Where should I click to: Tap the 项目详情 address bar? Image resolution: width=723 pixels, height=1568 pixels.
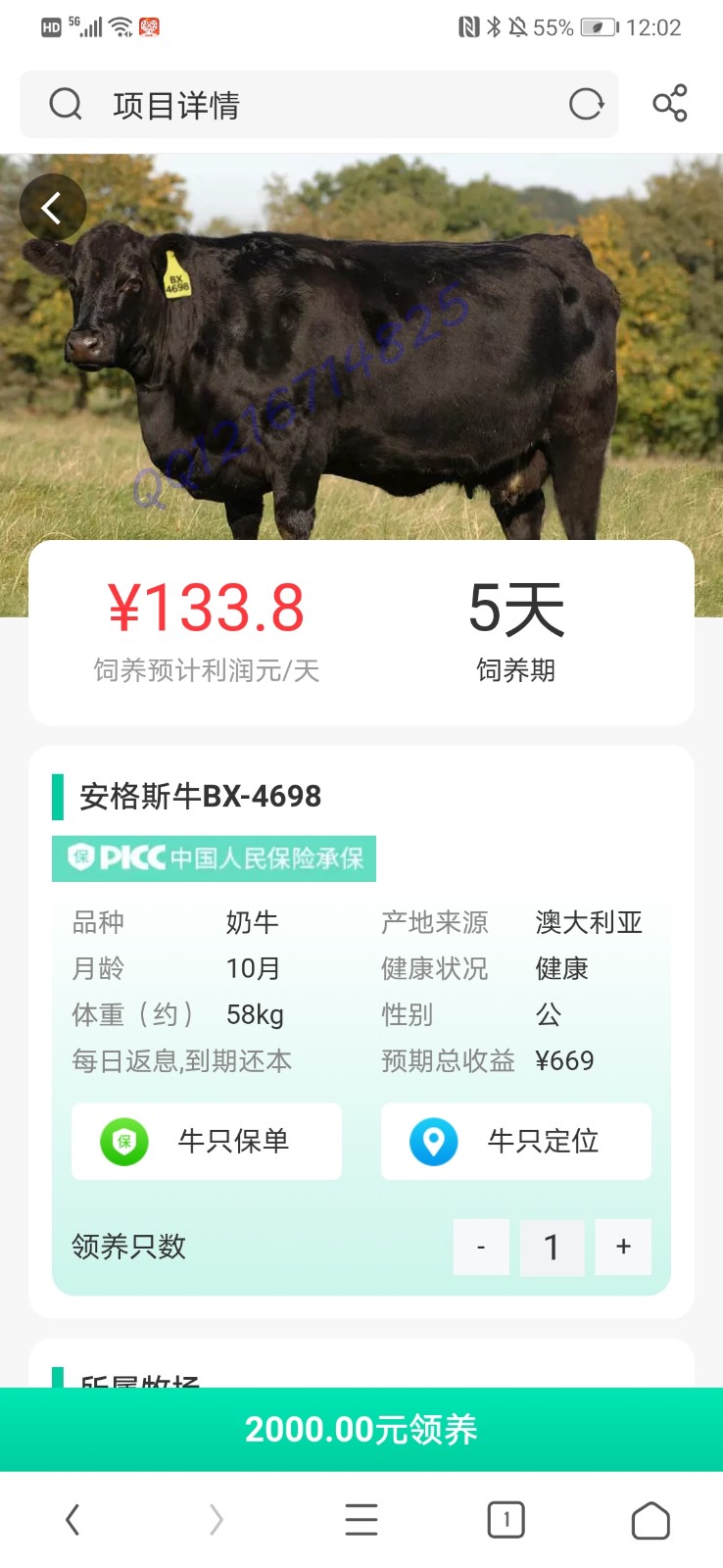click(294, 104)
